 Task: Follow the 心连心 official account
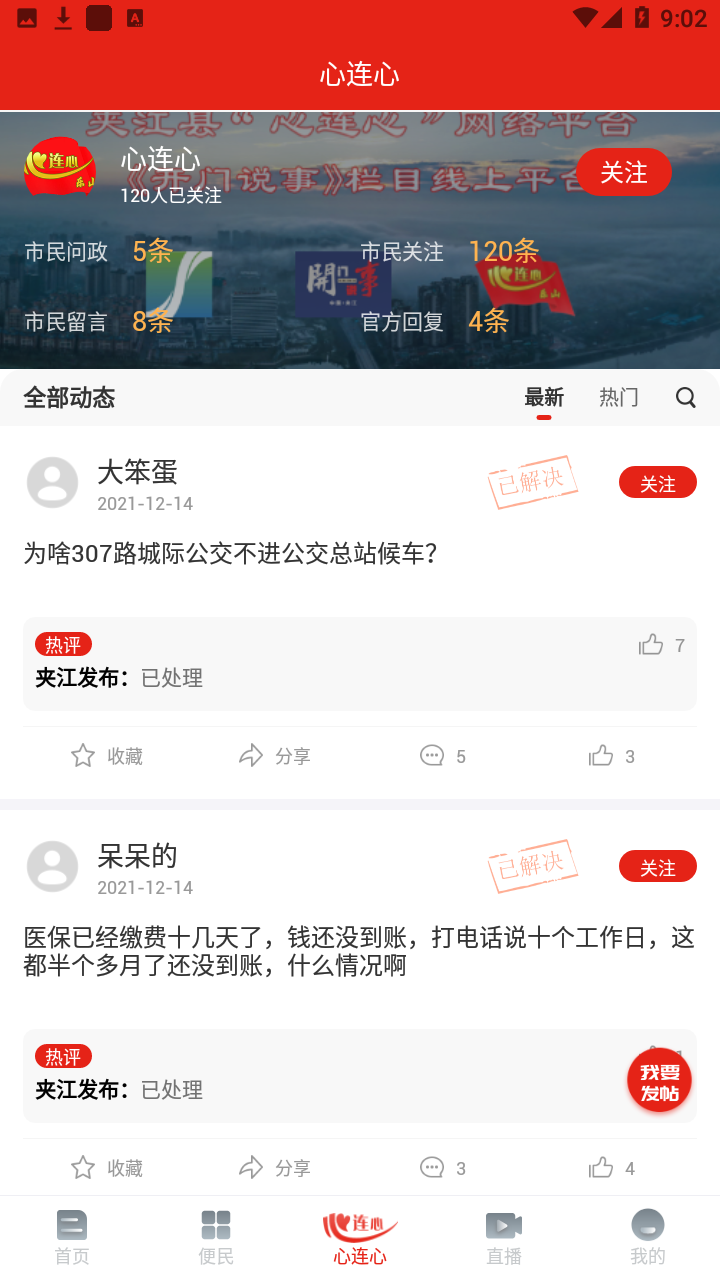[623, 172]
